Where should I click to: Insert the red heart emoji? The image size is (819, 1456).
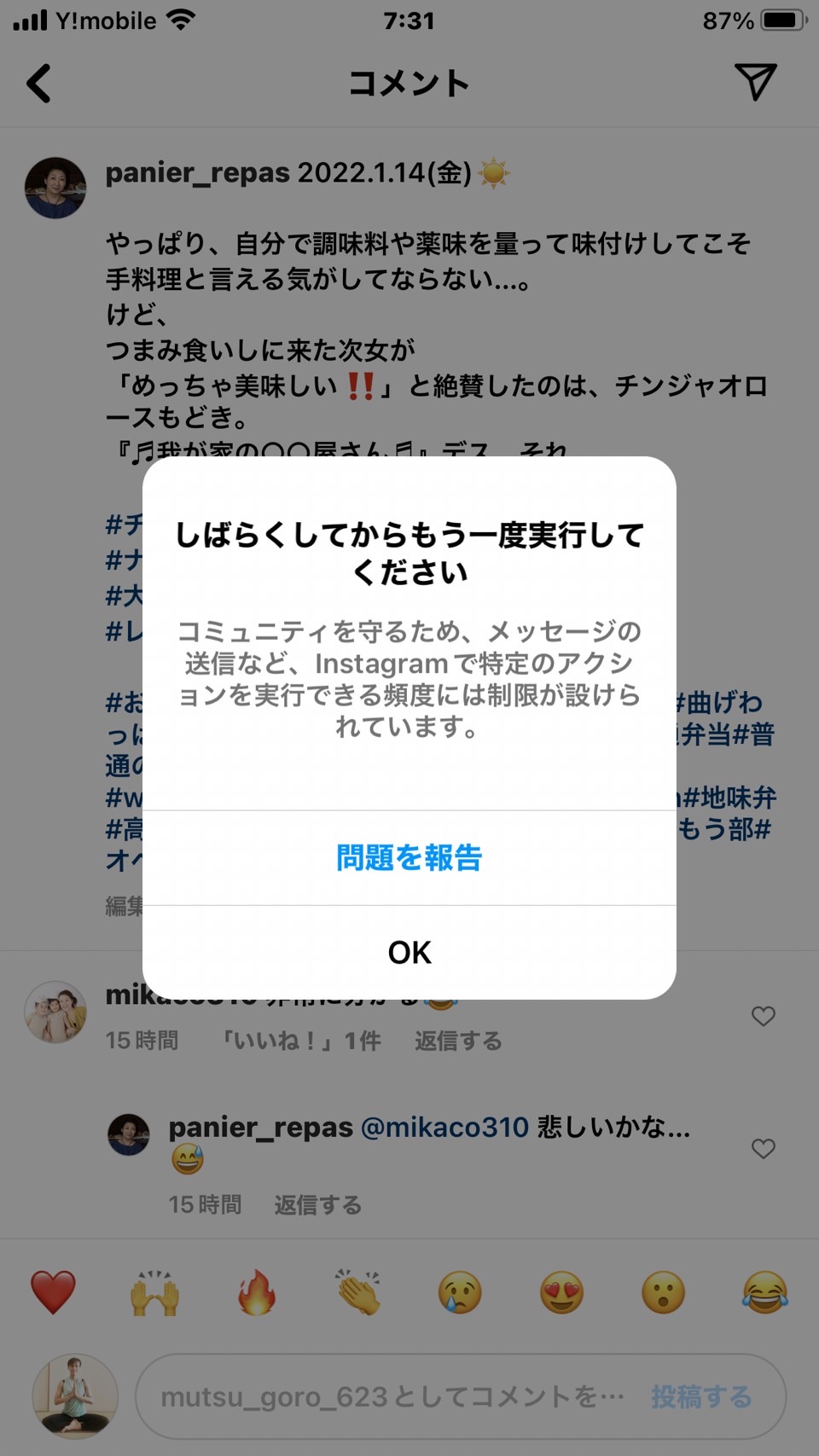pyautogui.click(x=53, y=1291)
